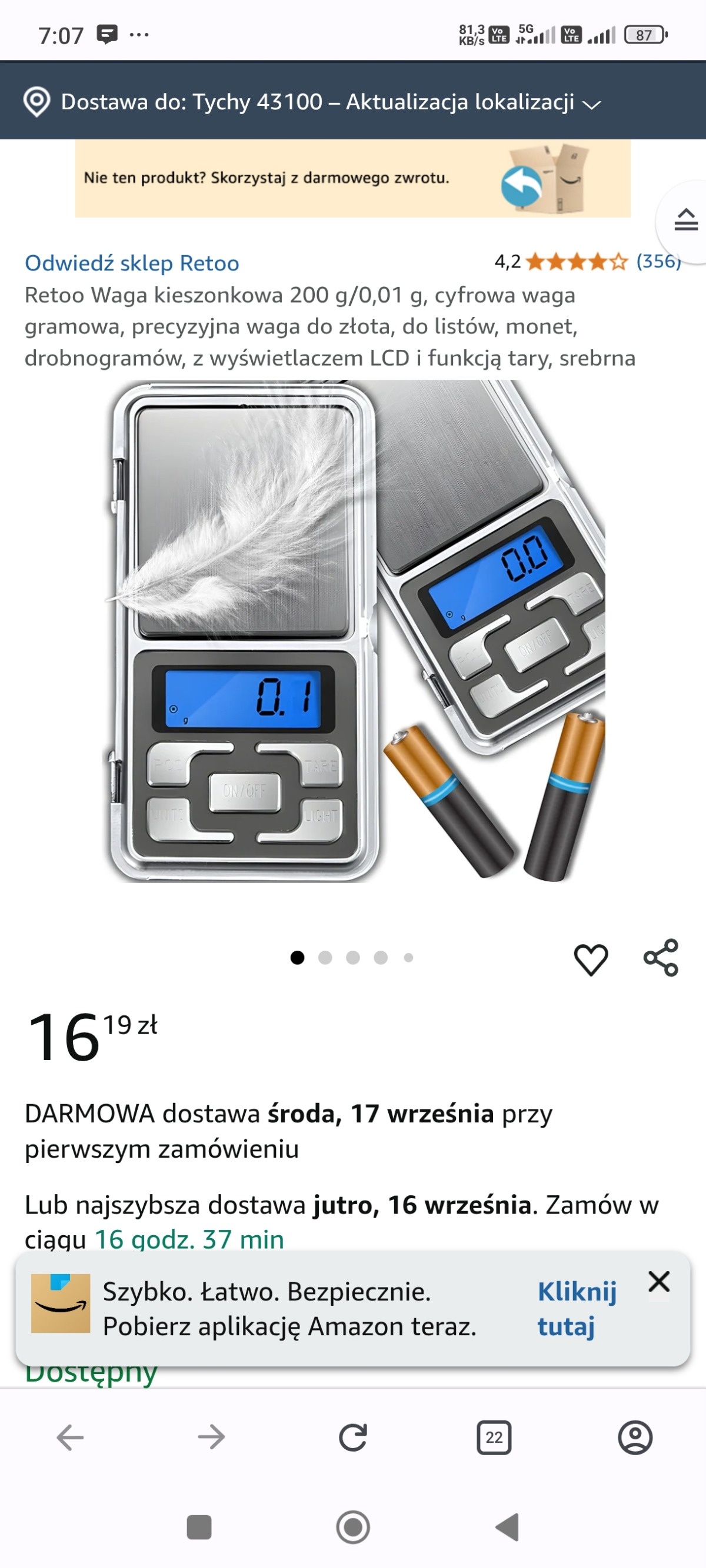Share this product
Screen dimensions: 706x1568
tap(661, 958)
